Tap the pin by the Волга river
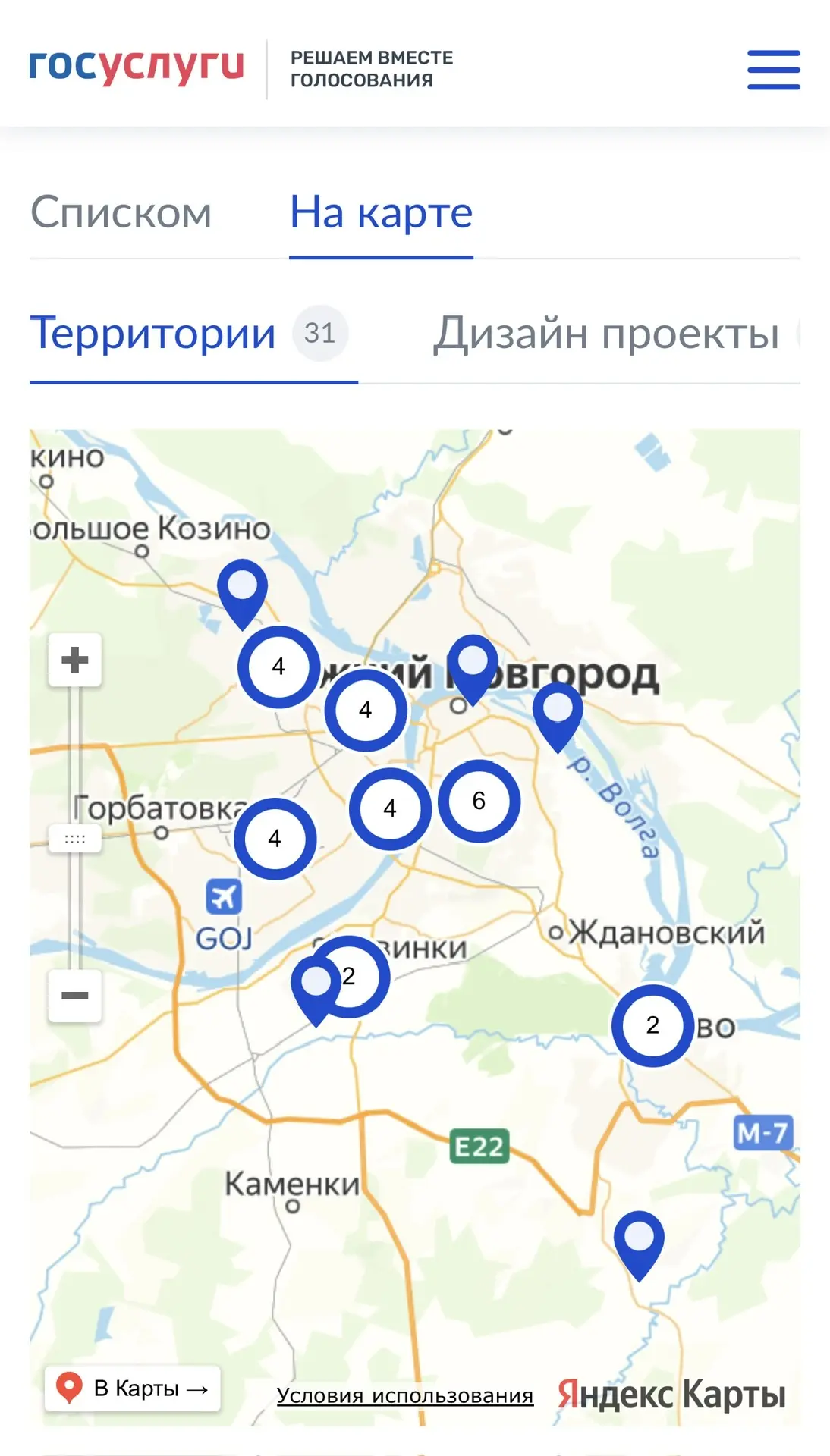The height and width of the screenshot is (1456, 830). 558,712
